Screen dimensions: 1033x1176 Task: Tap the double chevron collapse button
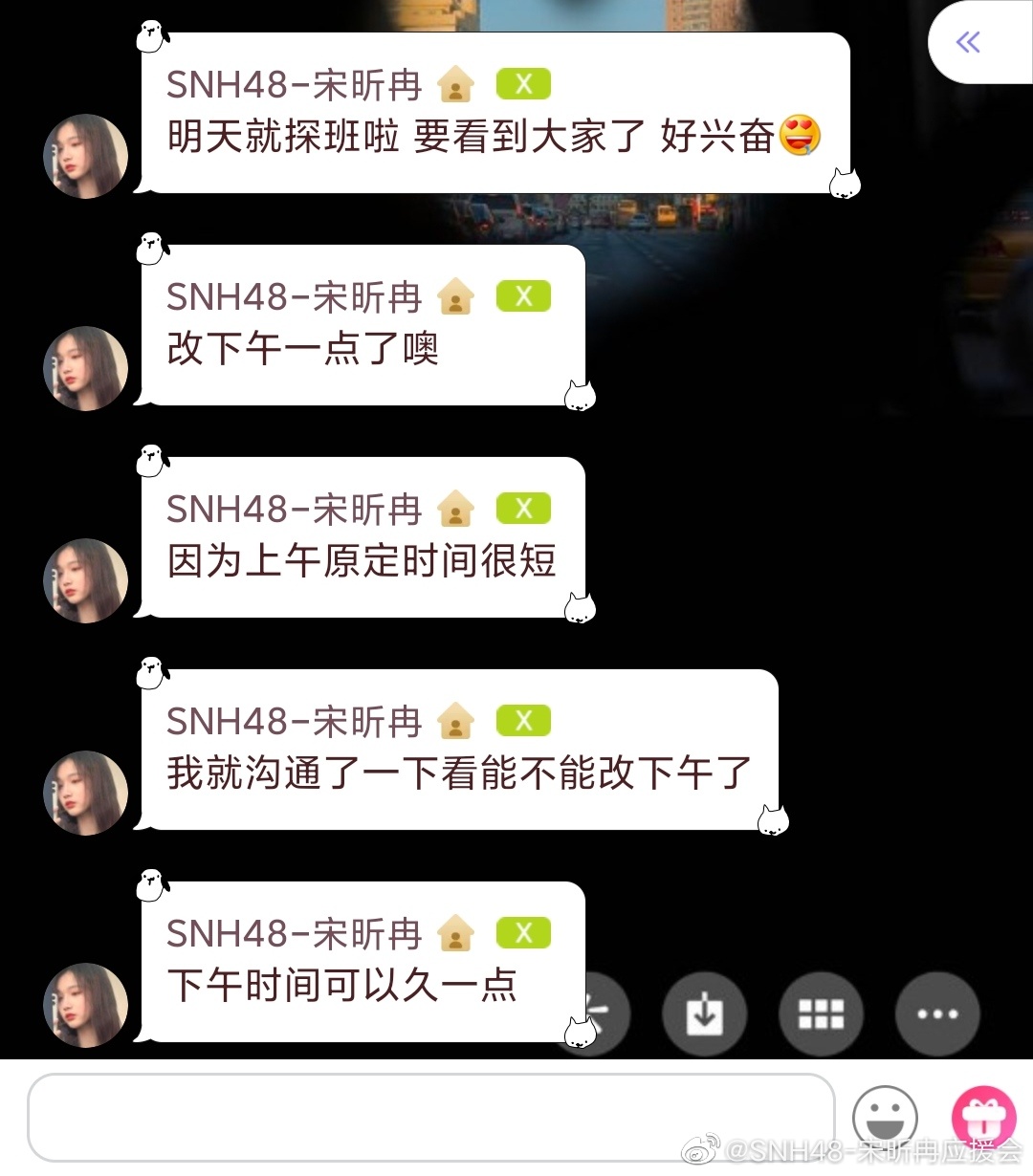969,42
